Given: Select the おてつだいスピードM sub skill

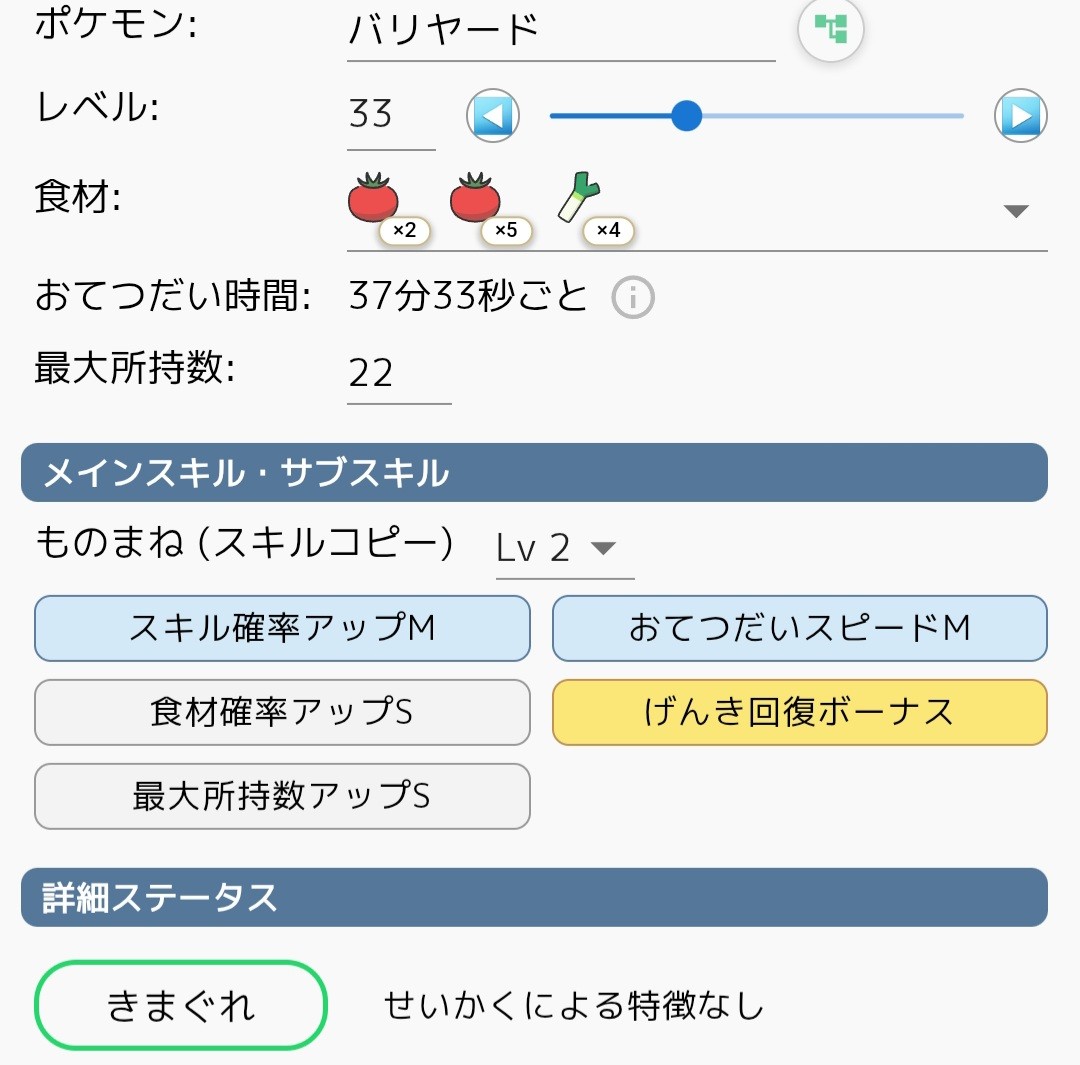Looking at the screenshot, I should (799, 628).
